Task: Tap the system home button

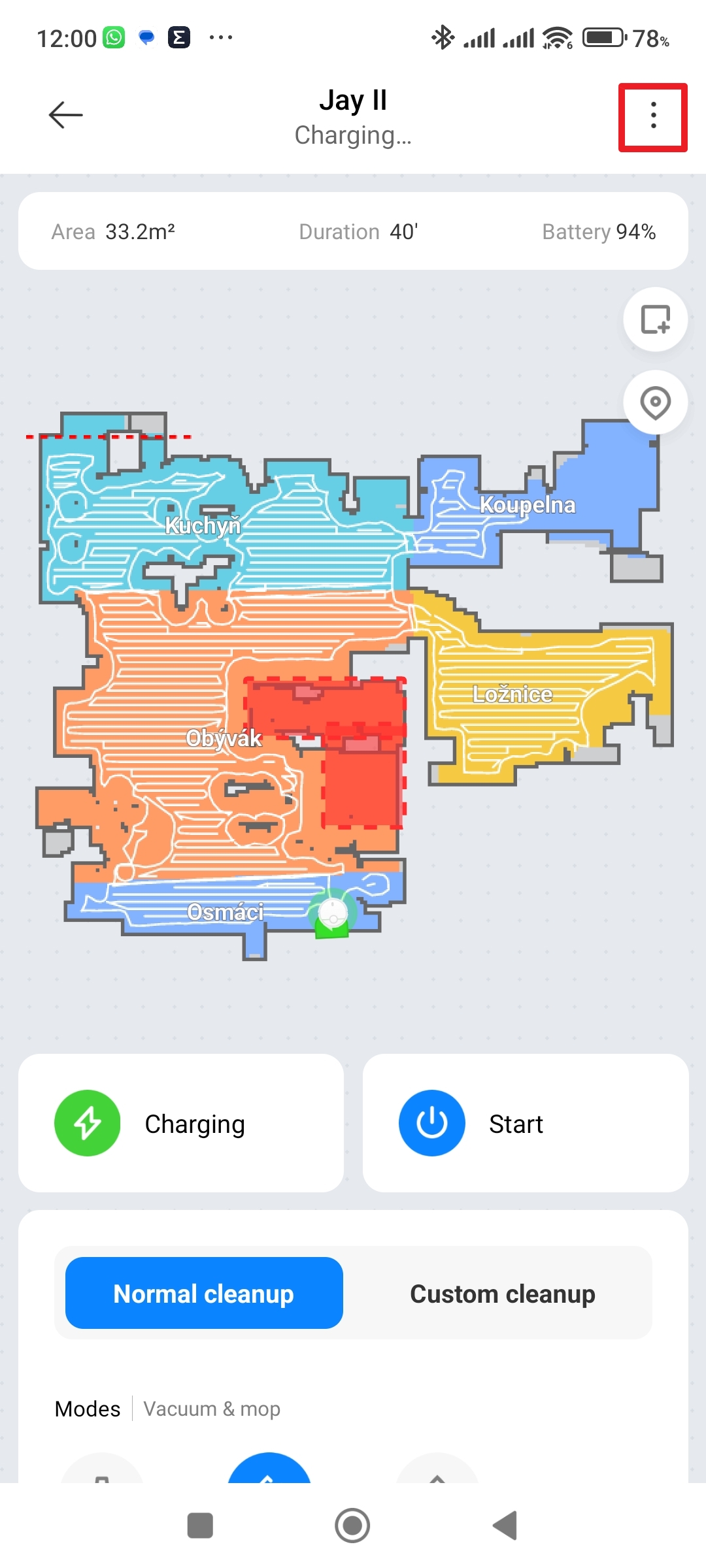Action: [352, 1526]
